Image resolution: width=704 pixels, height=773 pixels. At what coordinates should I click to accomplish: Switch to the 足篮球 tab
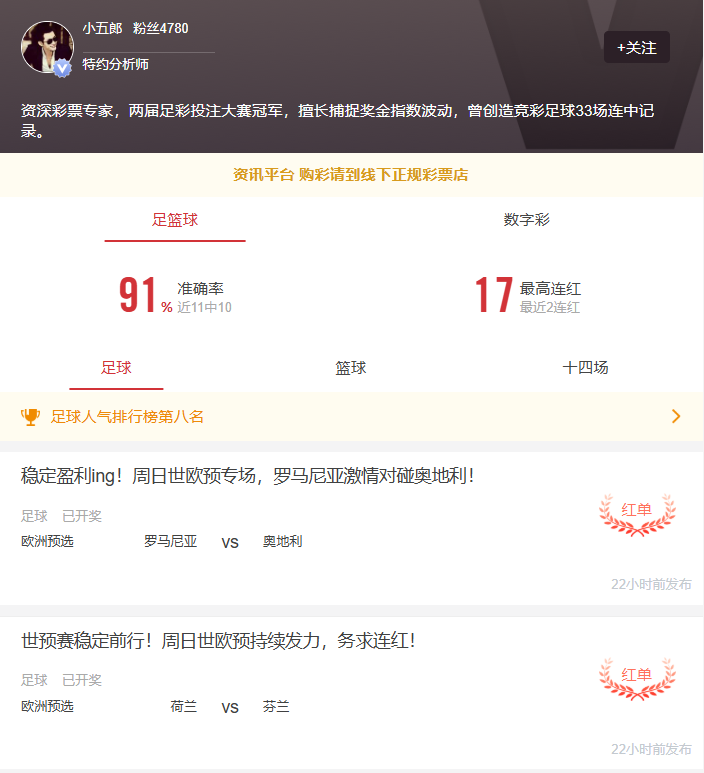tap(175, 220)
